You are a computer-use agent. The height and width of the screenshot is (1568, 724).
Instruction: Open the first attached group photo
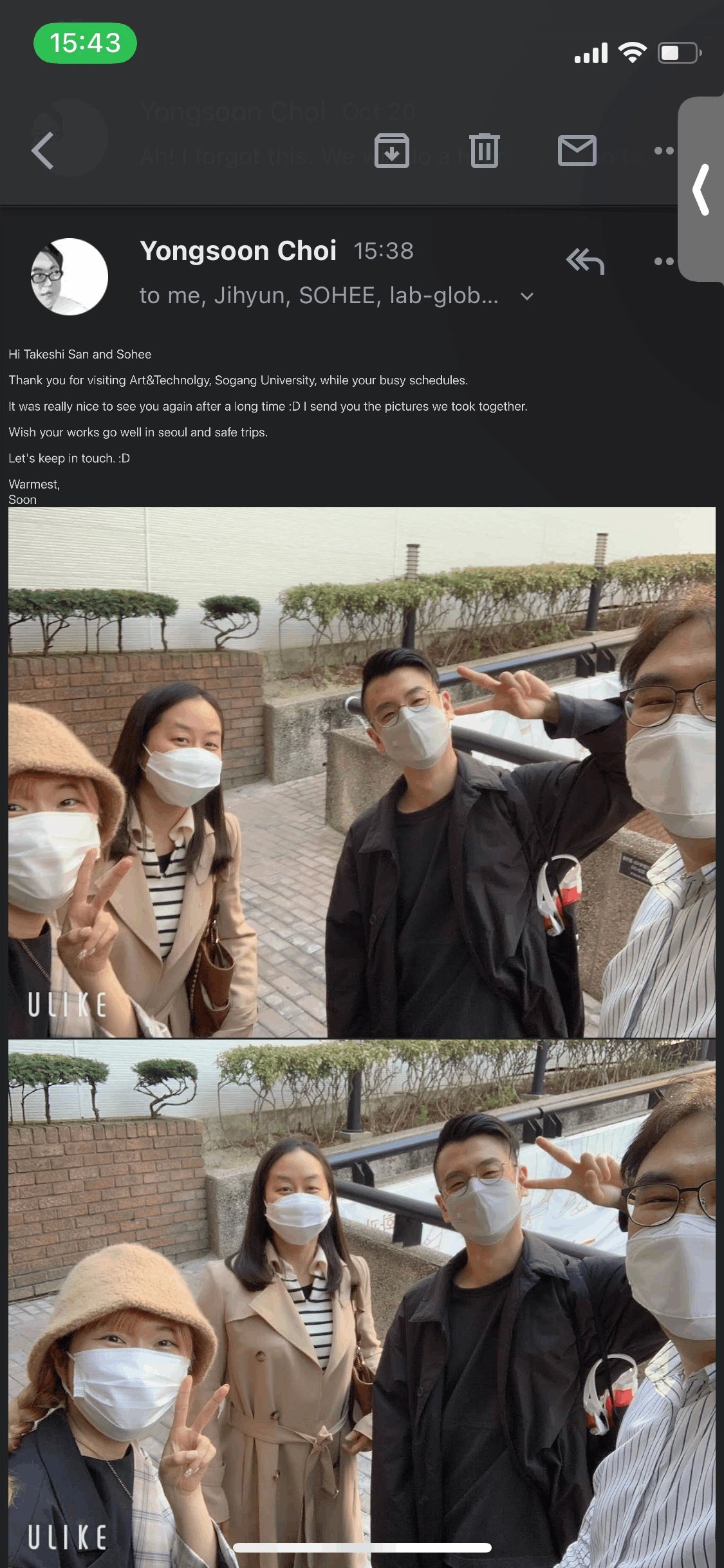362,772
